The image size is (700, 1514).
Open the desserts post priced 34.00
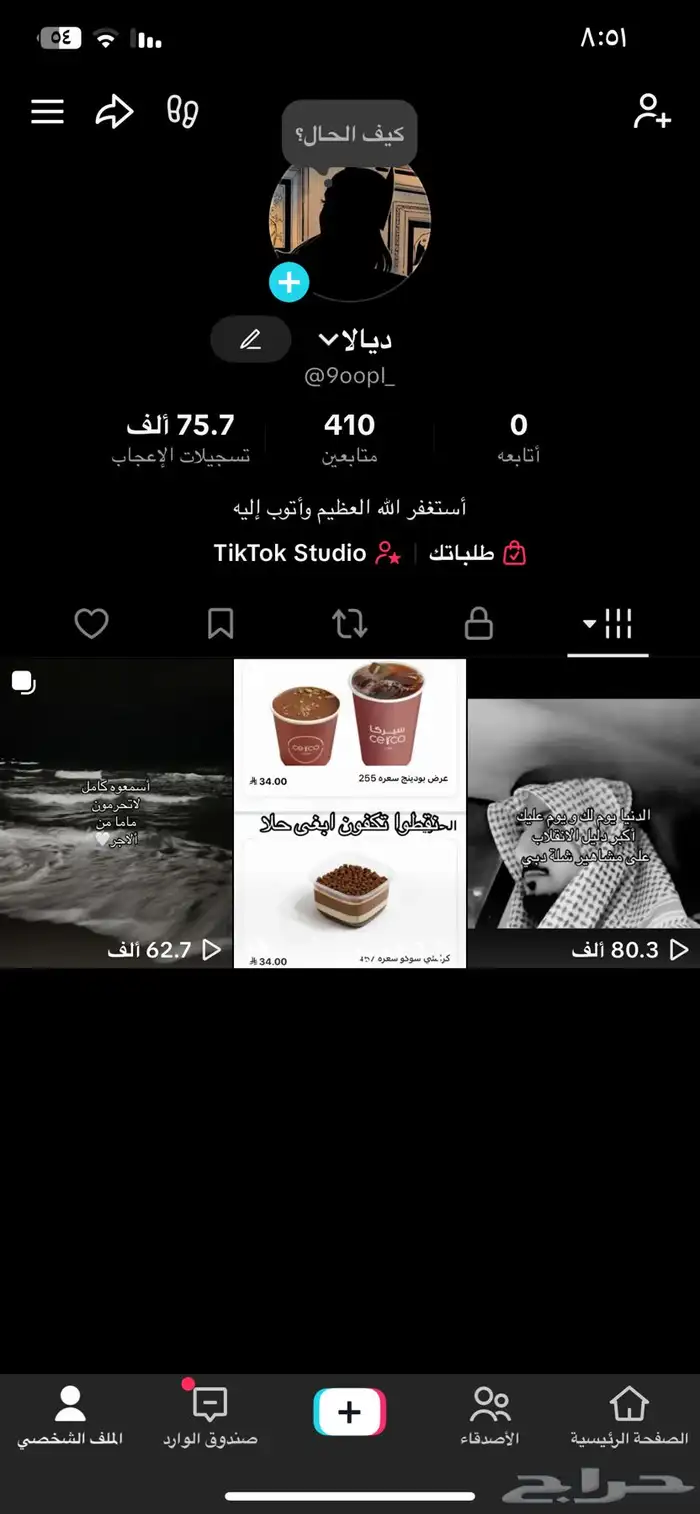(350, 813)
